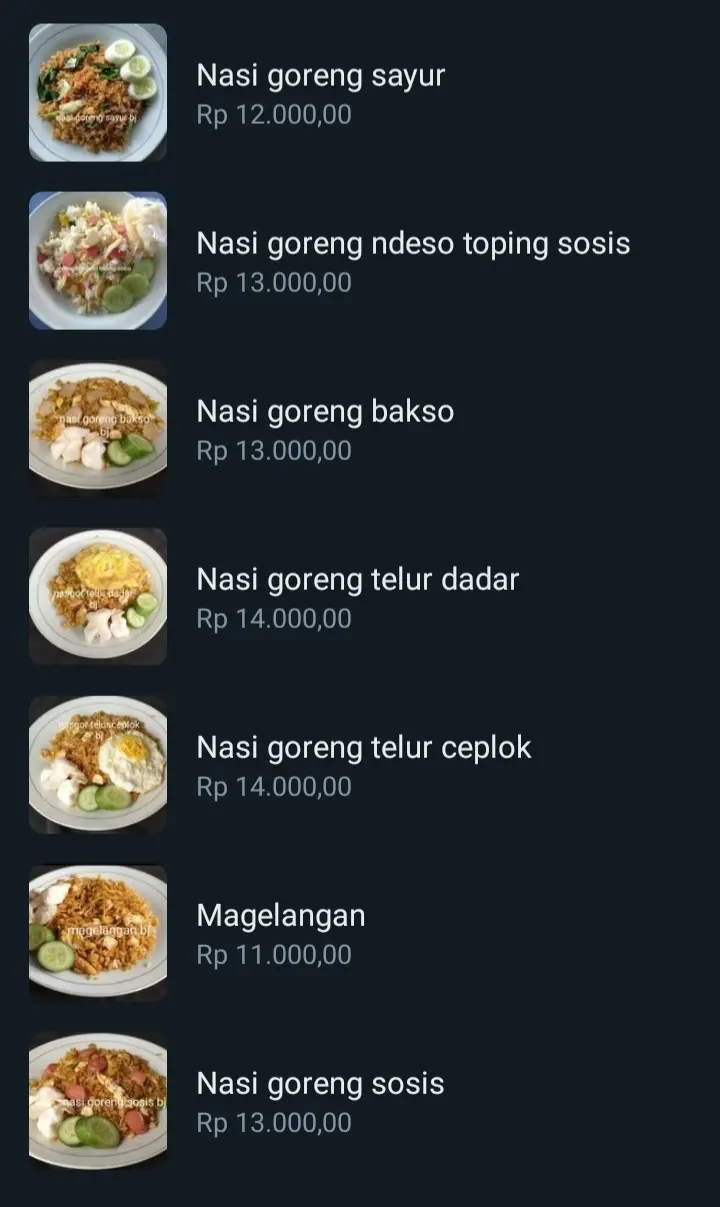The height and width of the screenshot is (1207, 720).
Task: Click the Rp 13.000,00 price under Nasi goreng sosis
Action: coord(274,1122)
